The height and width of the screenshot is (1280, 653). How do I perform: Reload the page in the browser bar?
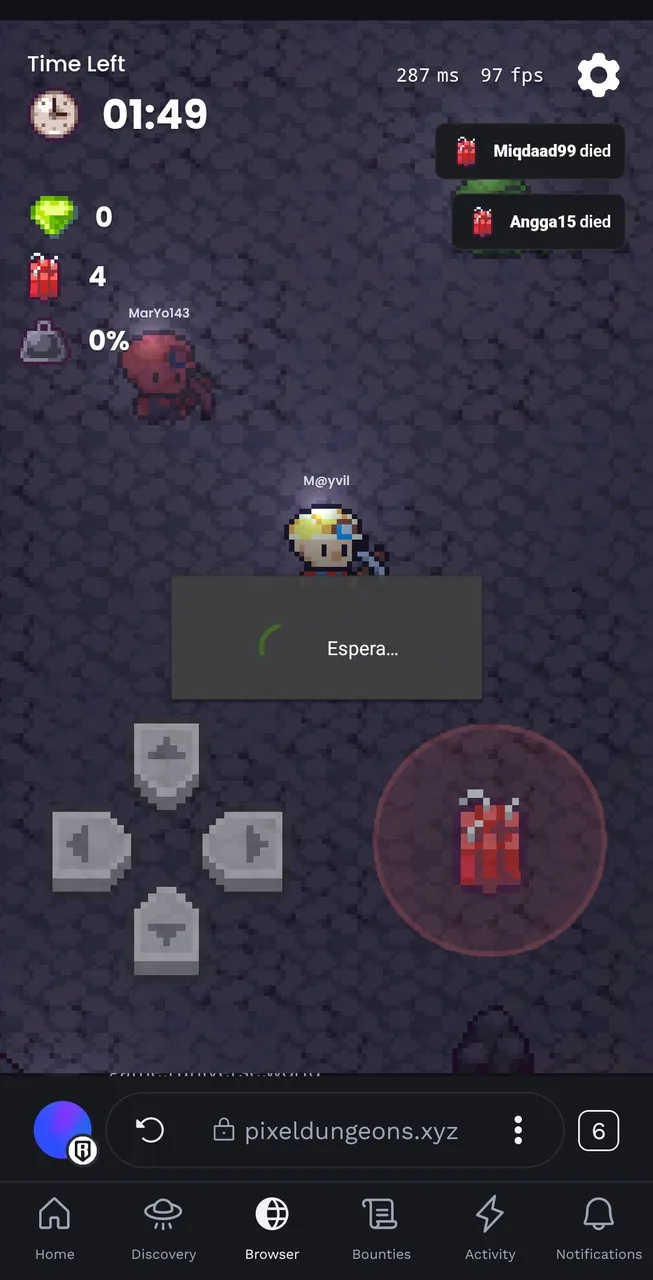(150, 1131)
